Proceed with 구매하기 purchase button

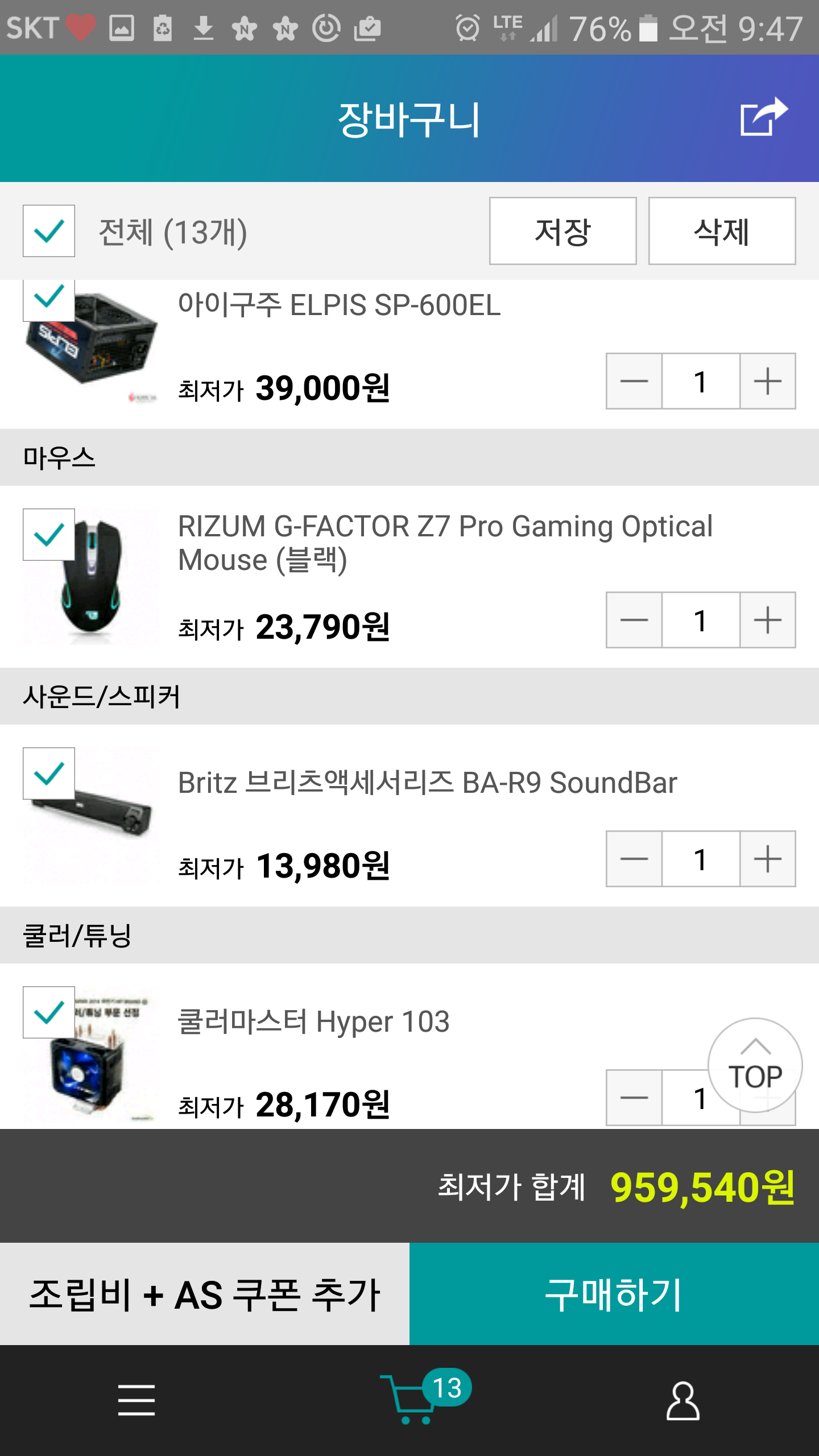tap(614, 1294)
